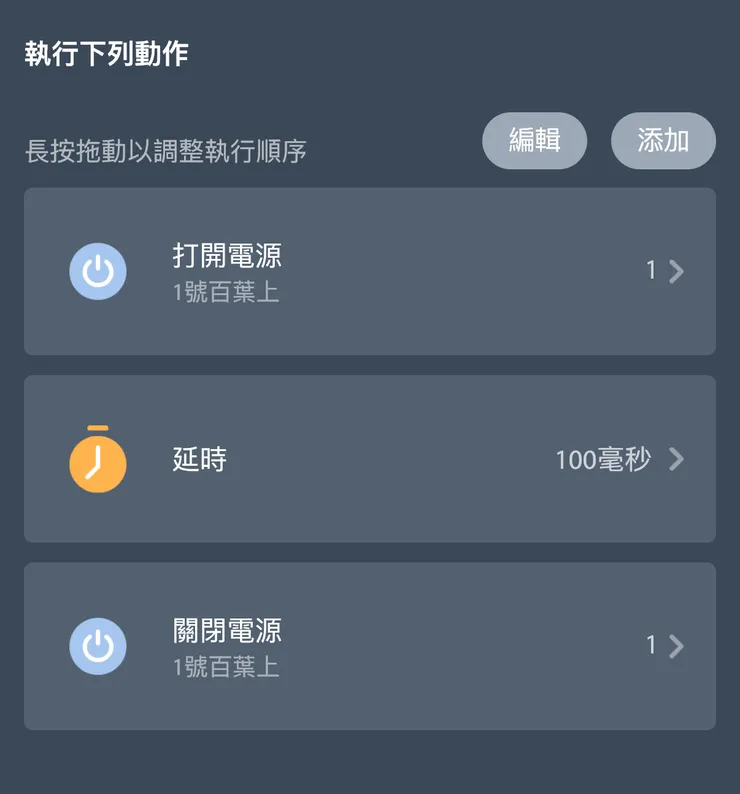Expand 關閉電源 details via its chevron
Viewport: 740px width, 794px height.
point(676,646)
